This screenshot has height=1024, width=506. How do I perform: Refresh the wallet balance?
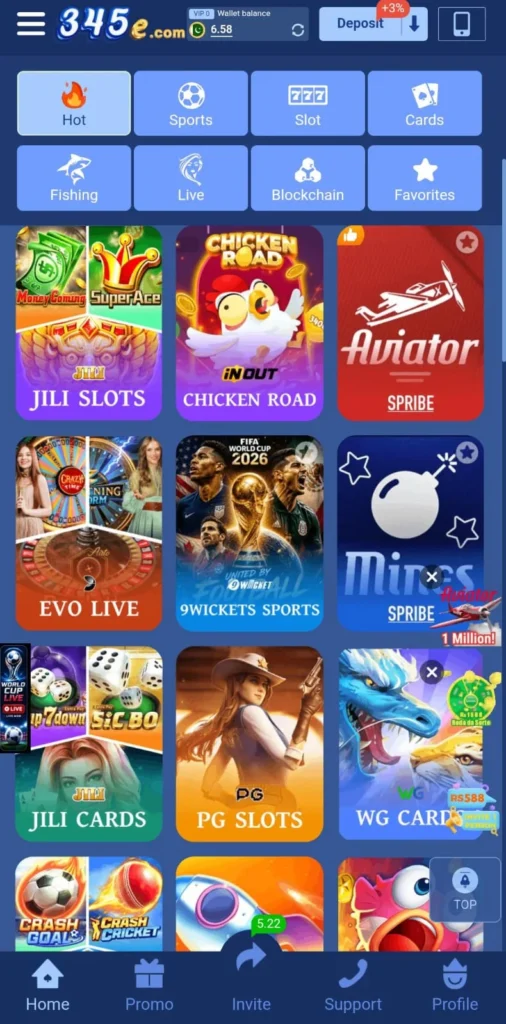pos(298,30)
